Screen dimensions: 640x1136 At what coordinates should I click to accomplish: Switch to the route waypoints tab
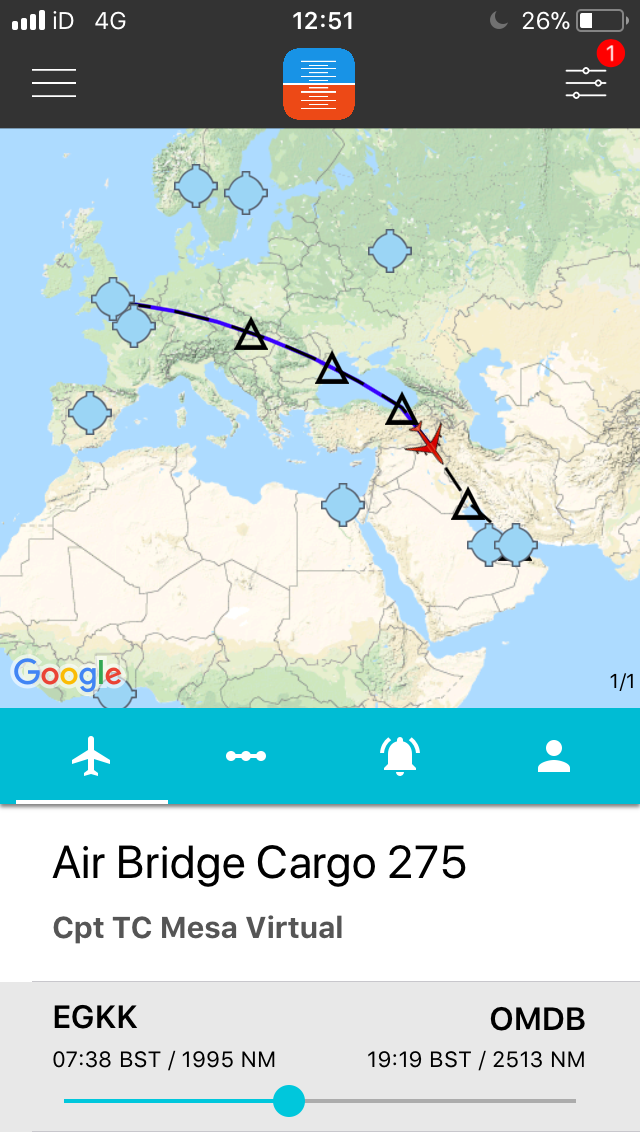click(x=245, y=756)
